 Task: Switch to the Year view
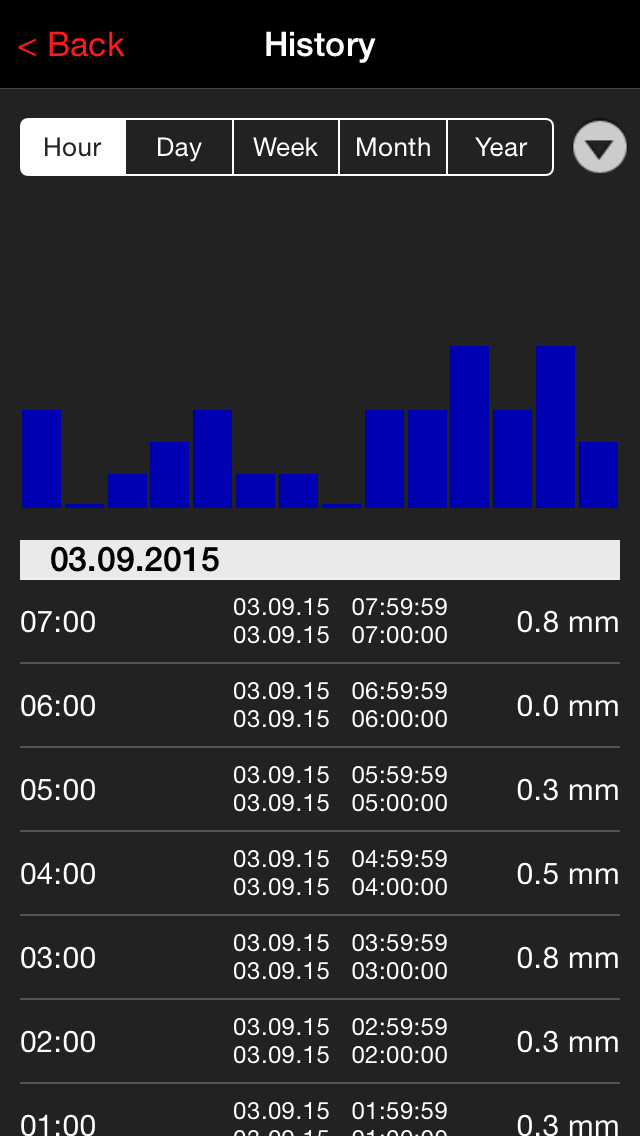[x=500, y=147]
